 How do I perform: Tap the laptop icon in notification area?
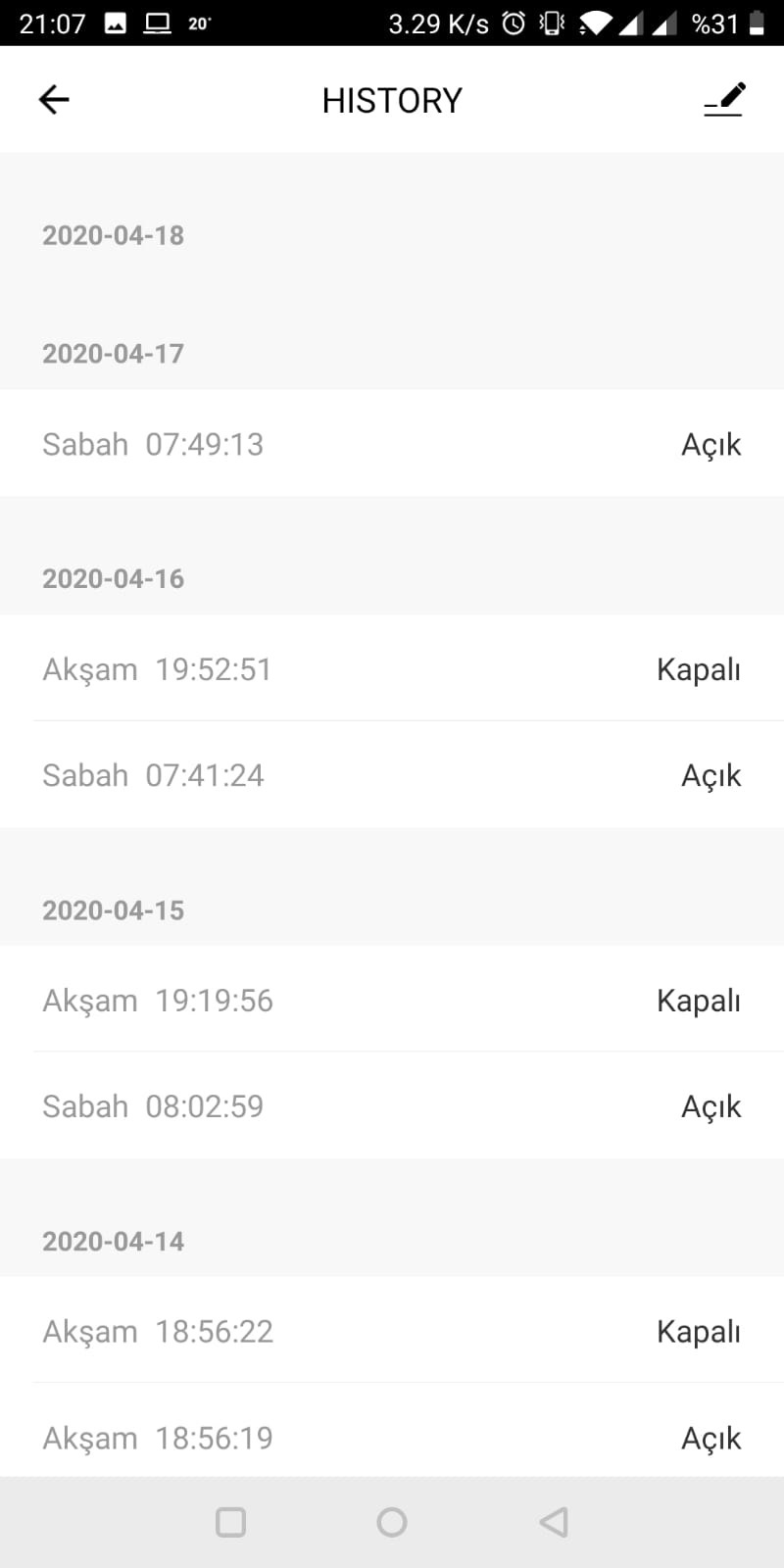coord(157,22)
